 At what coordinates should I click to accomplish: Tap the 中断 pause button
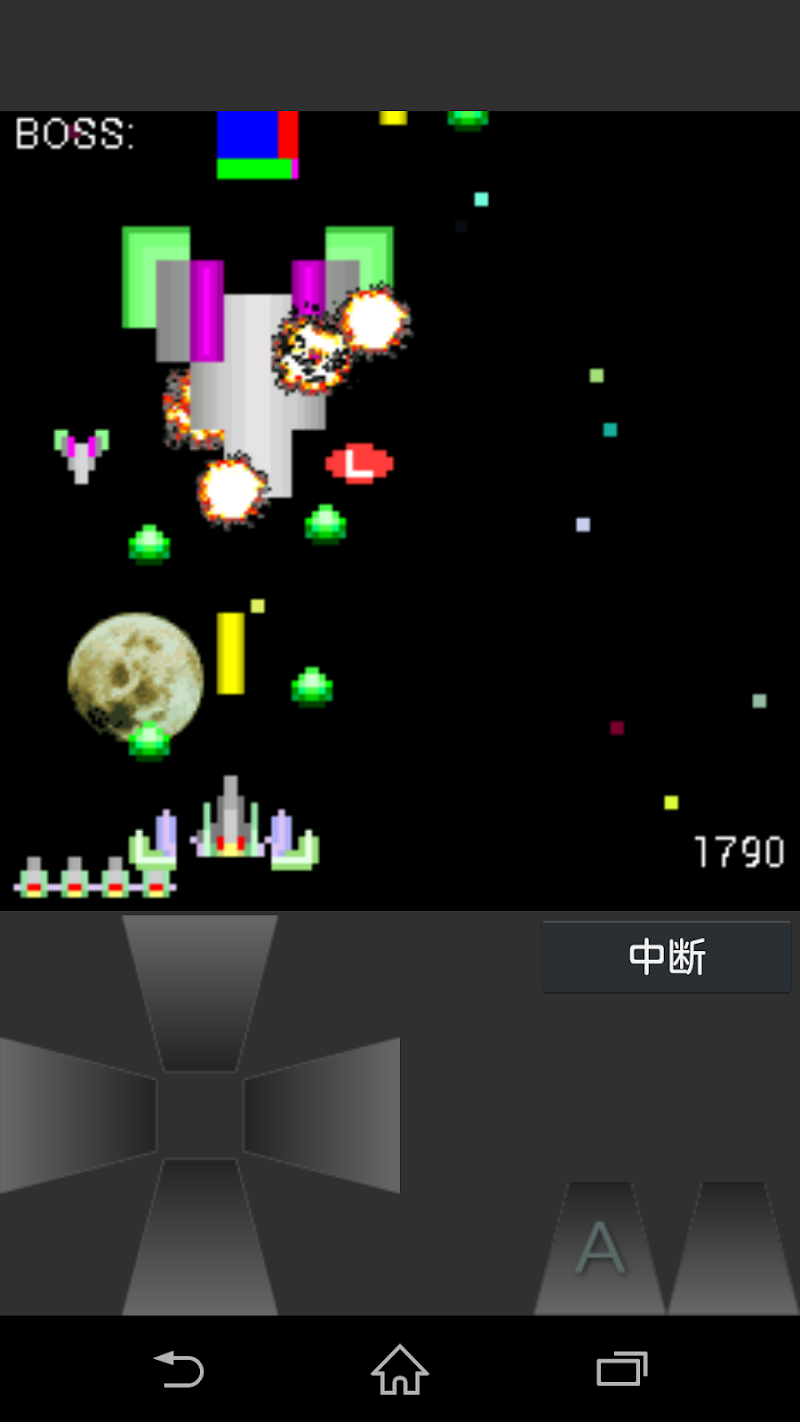[x=666, y=957]
